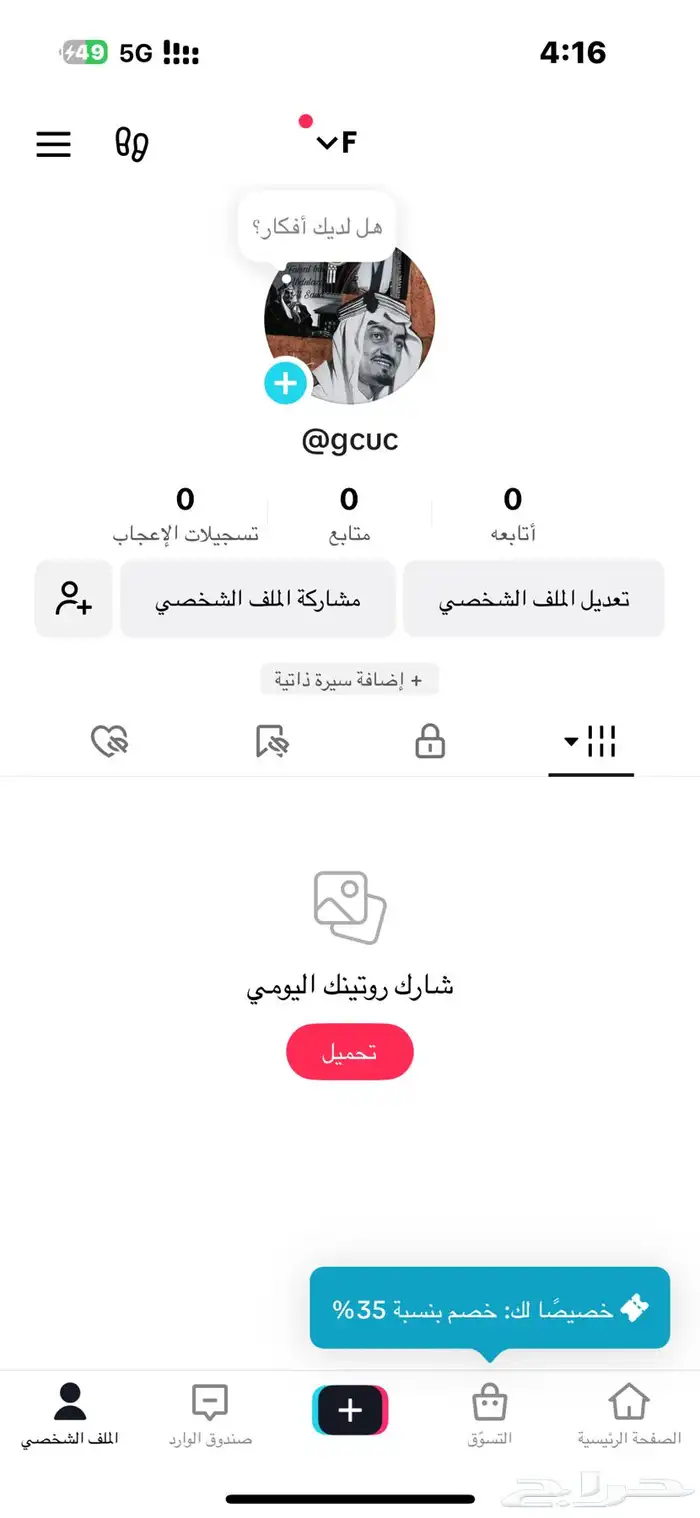Screen dimensions: 700x1518
Task: Open the footprints profile views icon
Action: tap(132, 144)
